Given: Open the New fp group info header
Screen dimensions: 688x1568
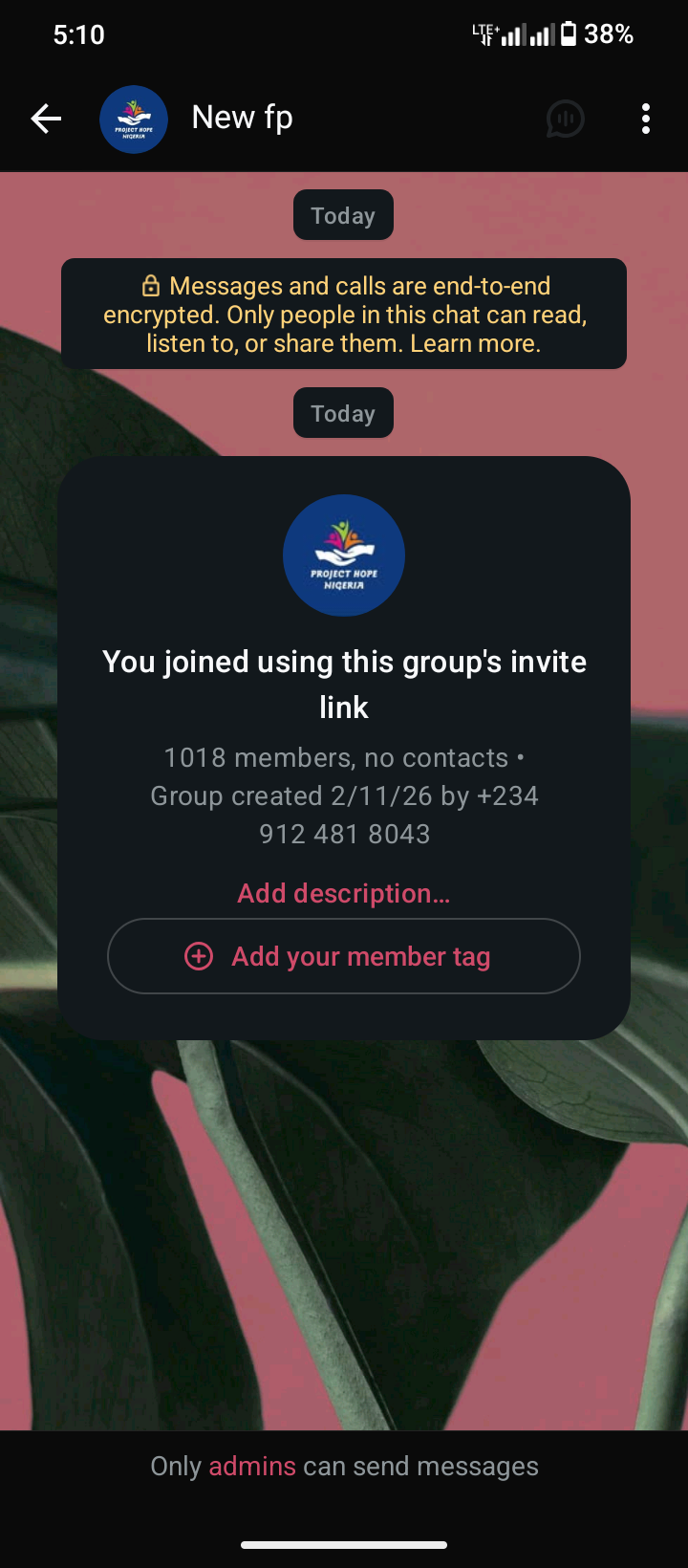Looking at the screenshot, I should click(x=242, y=118).
